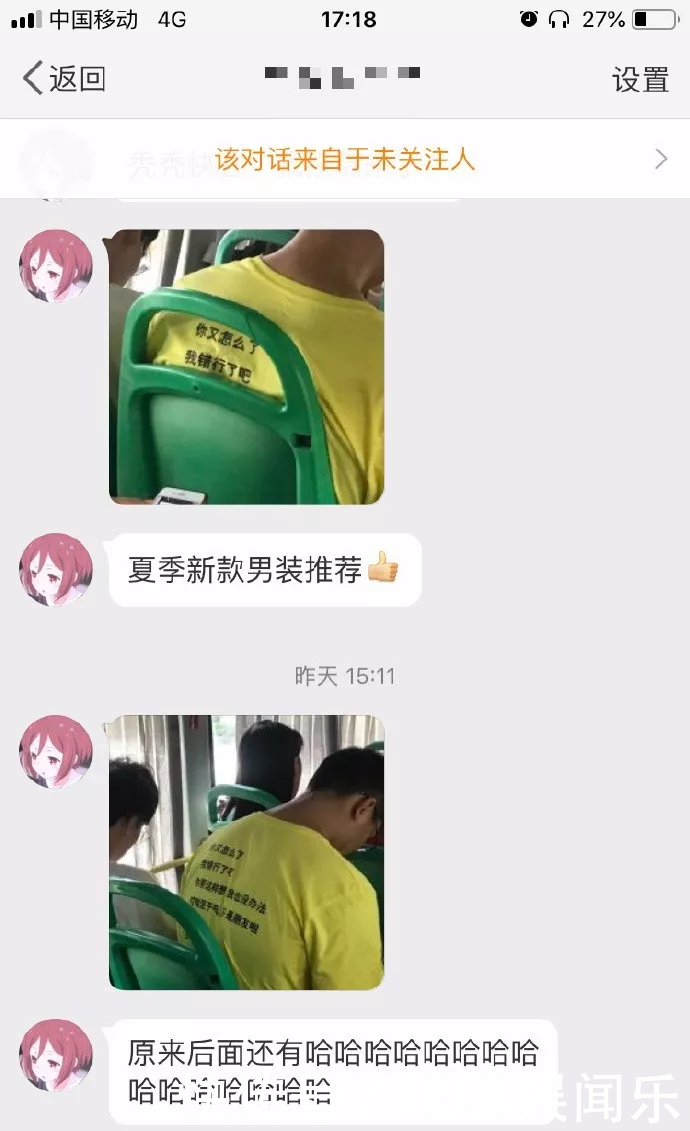Open 设置 in the top bar
The height and width of the screenshot is (1131, 690).
click(x=640, y=79)
